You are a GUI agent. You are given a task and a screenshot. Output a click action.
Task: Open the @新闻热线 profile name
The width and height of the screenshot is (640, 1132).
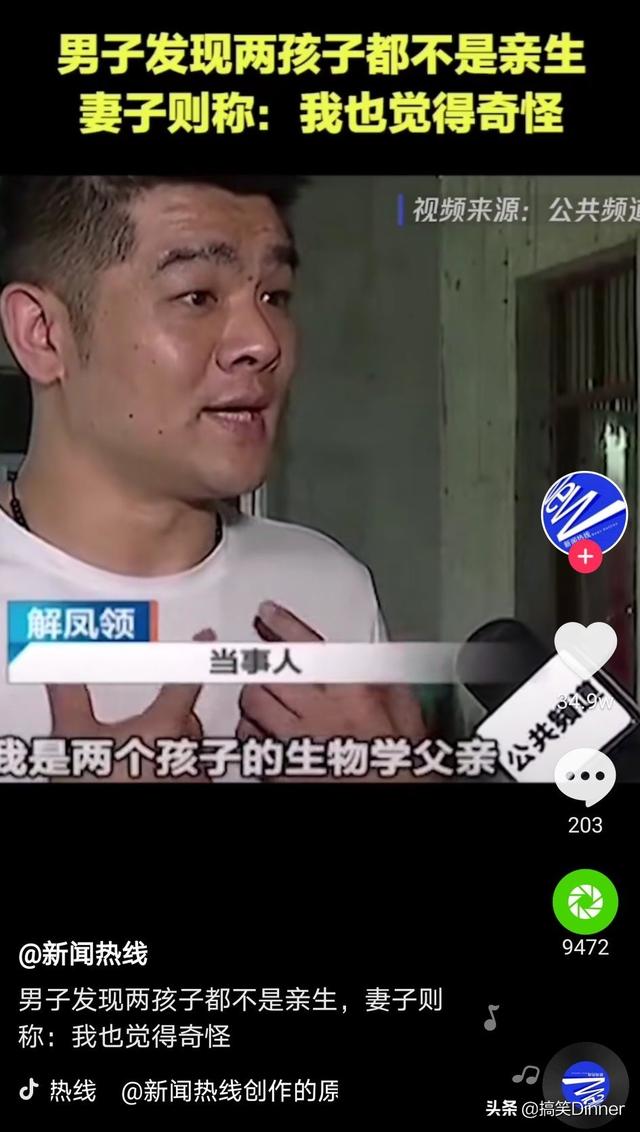coord(83,955)
